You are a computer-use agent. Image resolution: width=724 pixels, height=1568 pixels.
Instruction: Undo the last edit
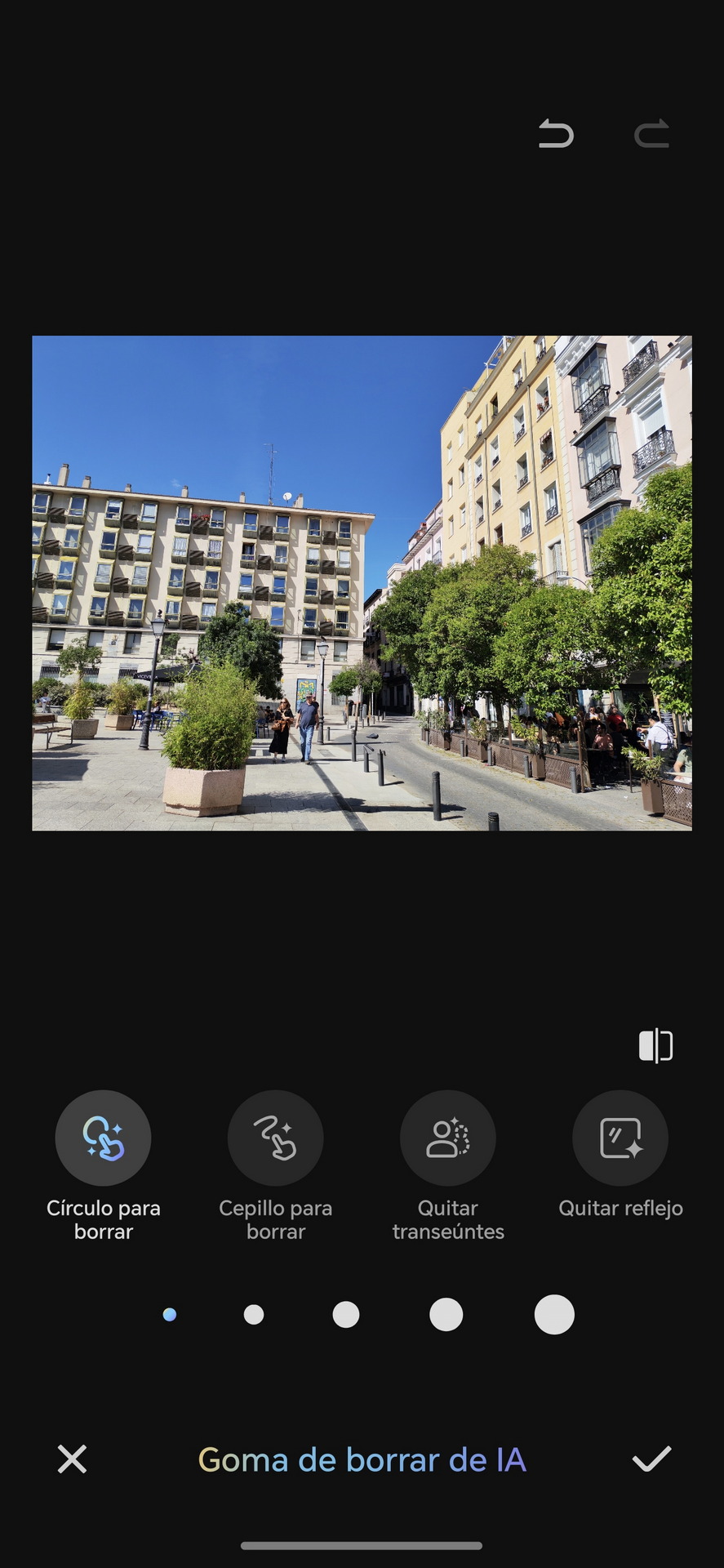[556, 134]
